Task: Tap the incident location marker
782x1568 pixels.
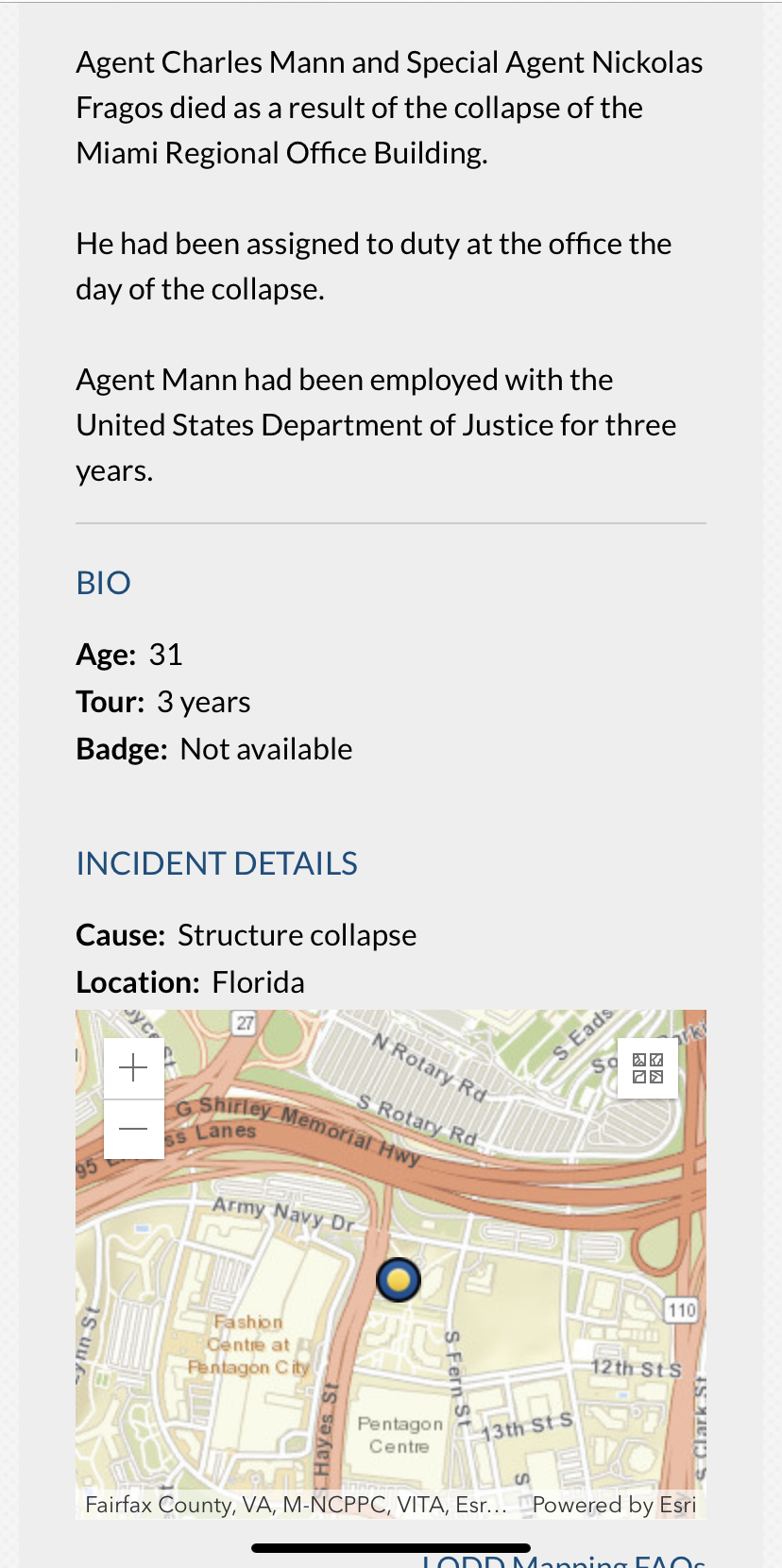Action: [x=399, y=1280]
